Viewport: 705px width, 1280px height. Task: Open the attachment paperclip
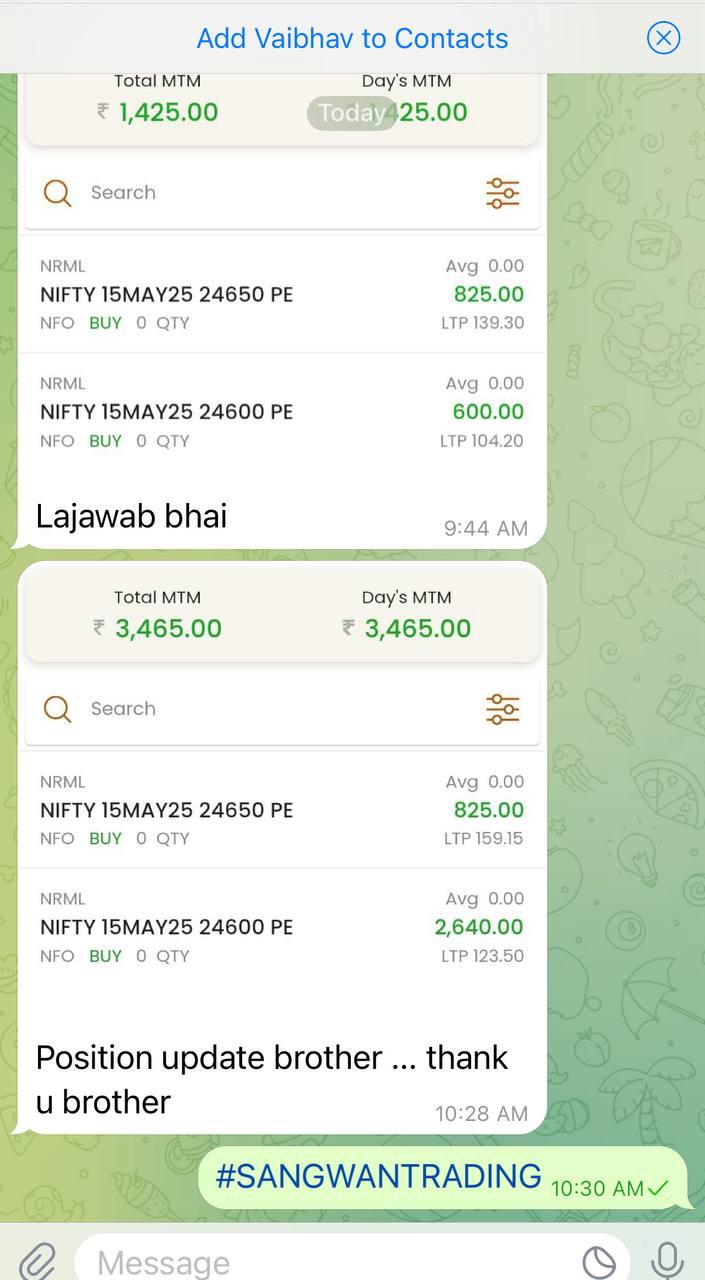click(37, 1261)
